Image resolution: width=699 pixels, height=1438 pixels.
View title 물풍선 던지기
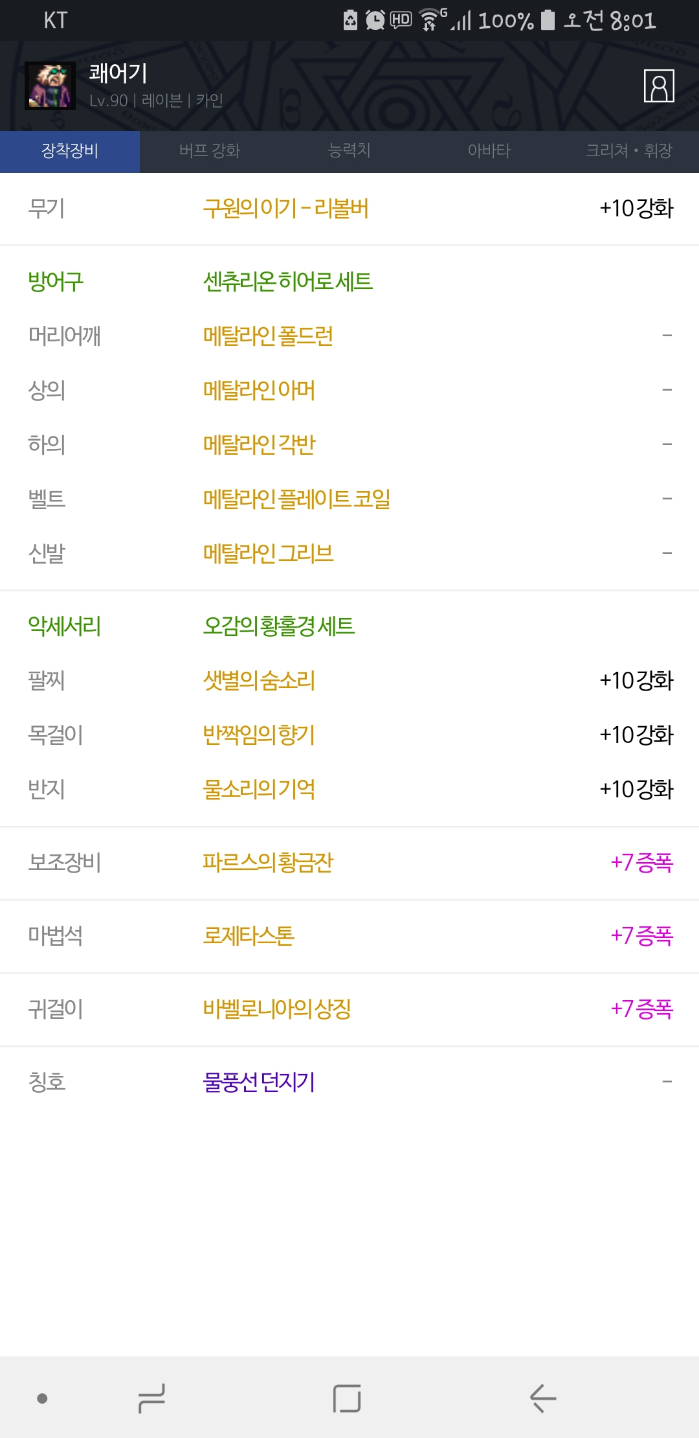click(259, 1082)
